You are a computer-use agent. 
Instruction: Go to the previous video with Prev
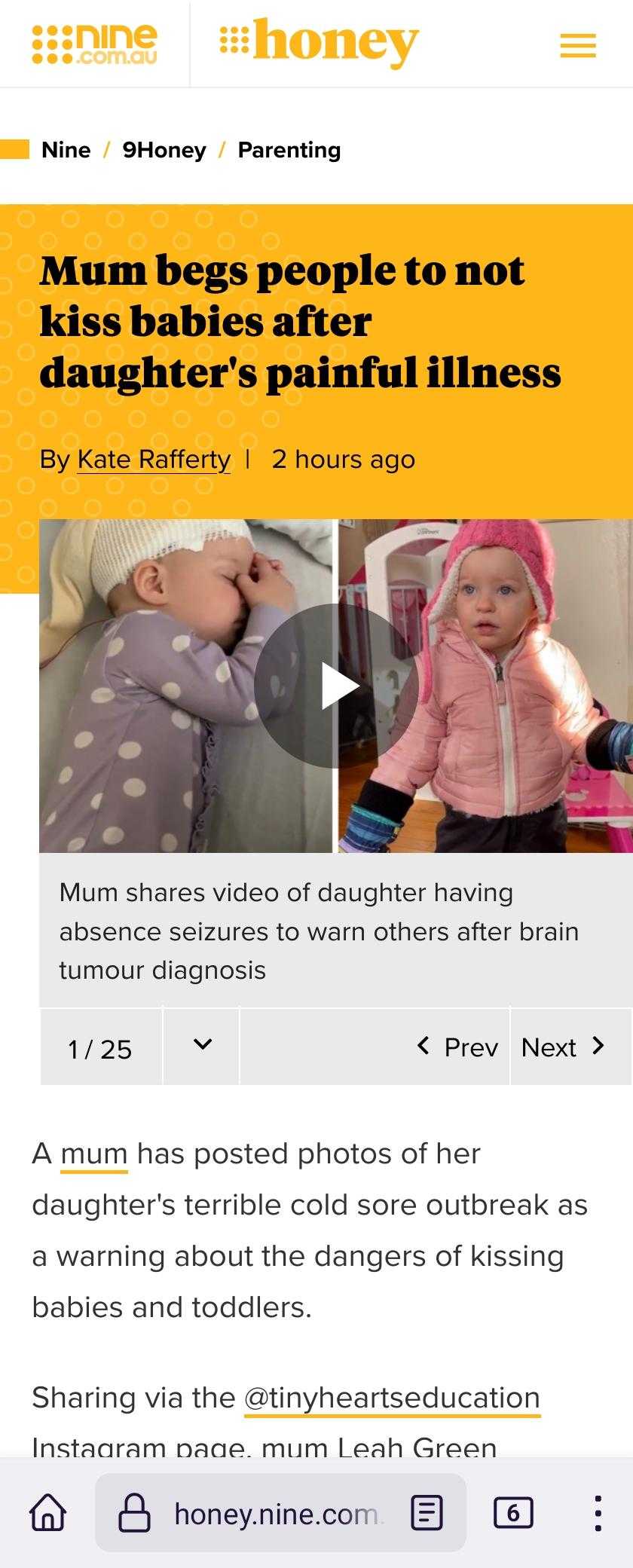(x=457, y=1047)
